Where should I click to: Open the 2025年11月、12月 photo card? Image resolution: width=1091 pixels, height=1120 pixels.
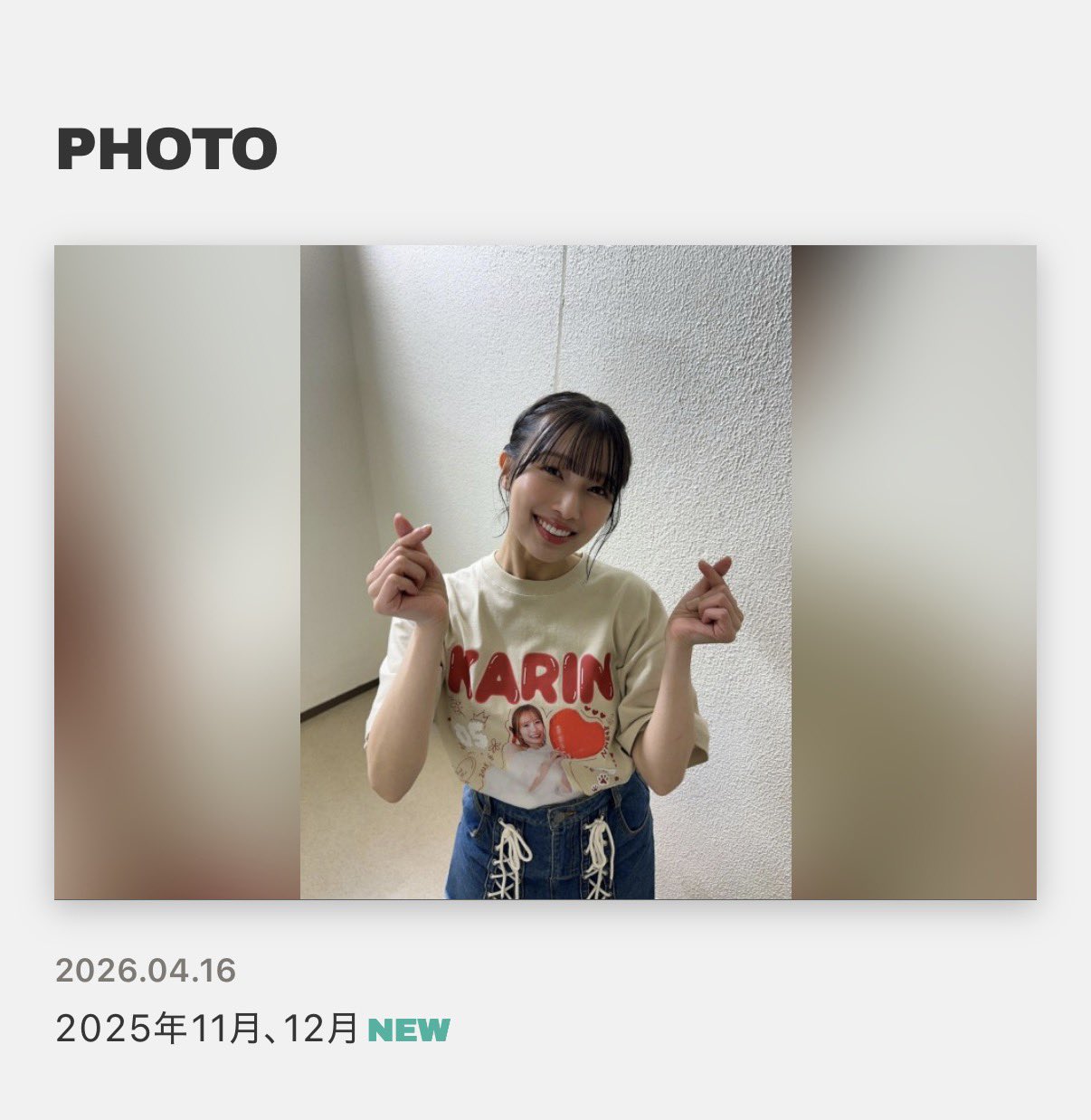tap(545, 572)
